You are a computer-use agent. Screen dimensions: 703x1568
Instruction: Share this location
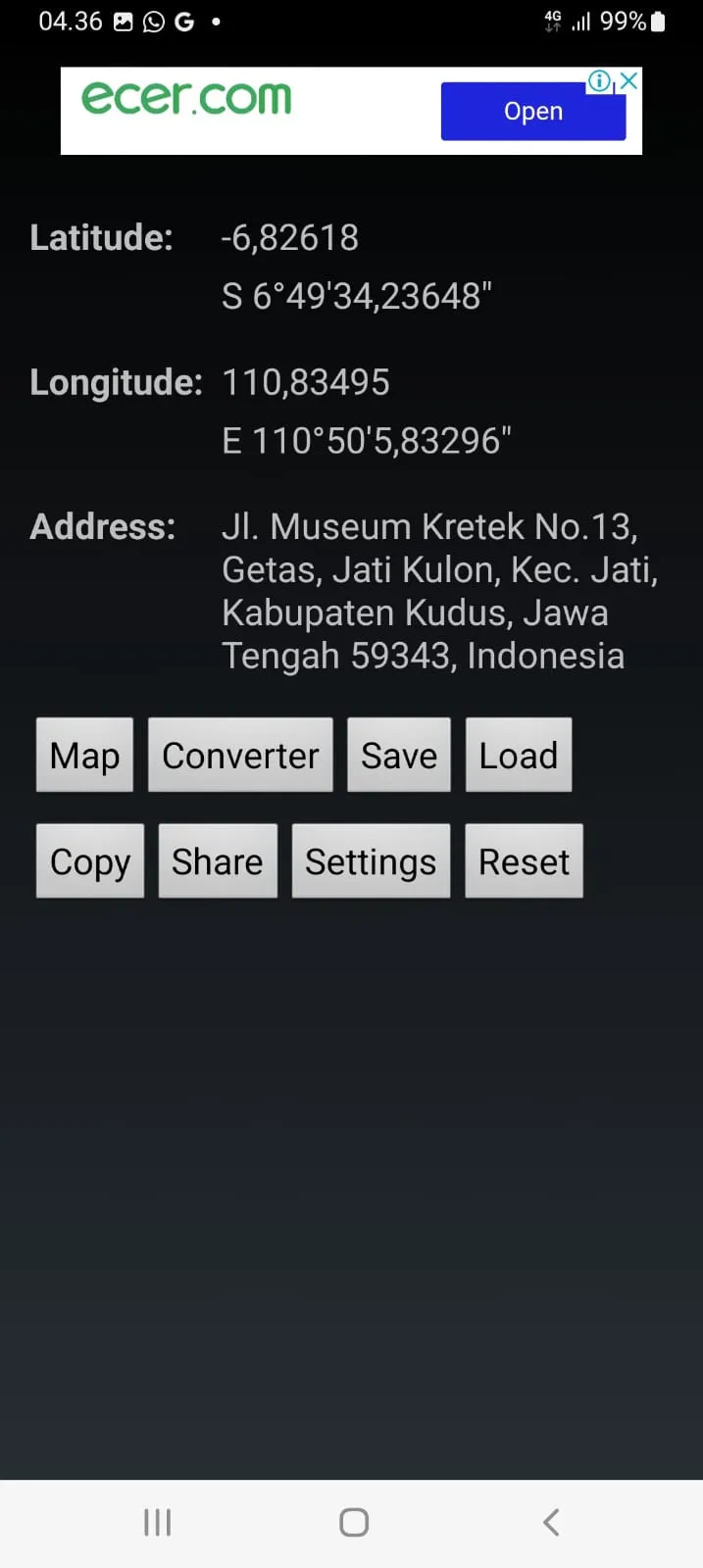218,861
